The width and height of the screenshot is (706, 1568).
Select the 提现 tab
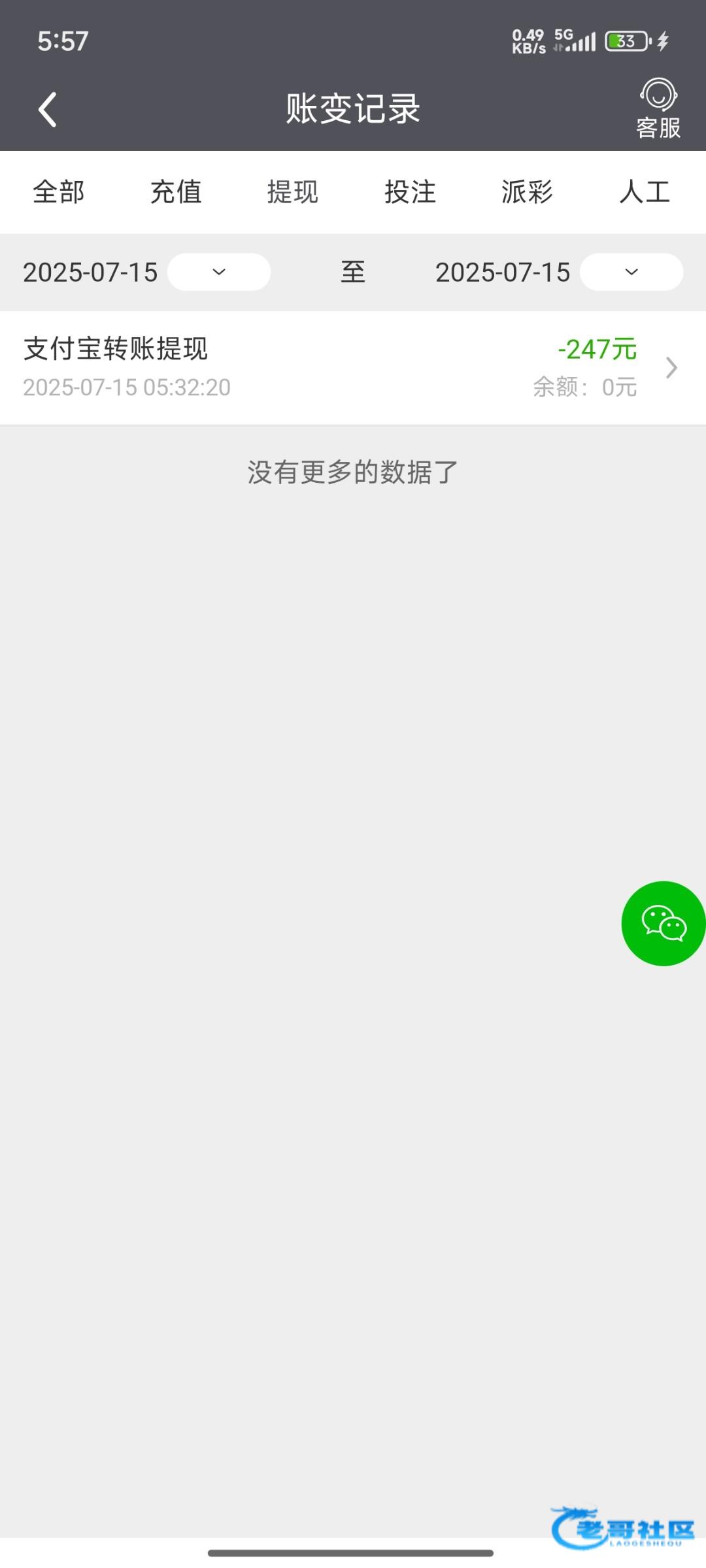[x=293, y=192]
